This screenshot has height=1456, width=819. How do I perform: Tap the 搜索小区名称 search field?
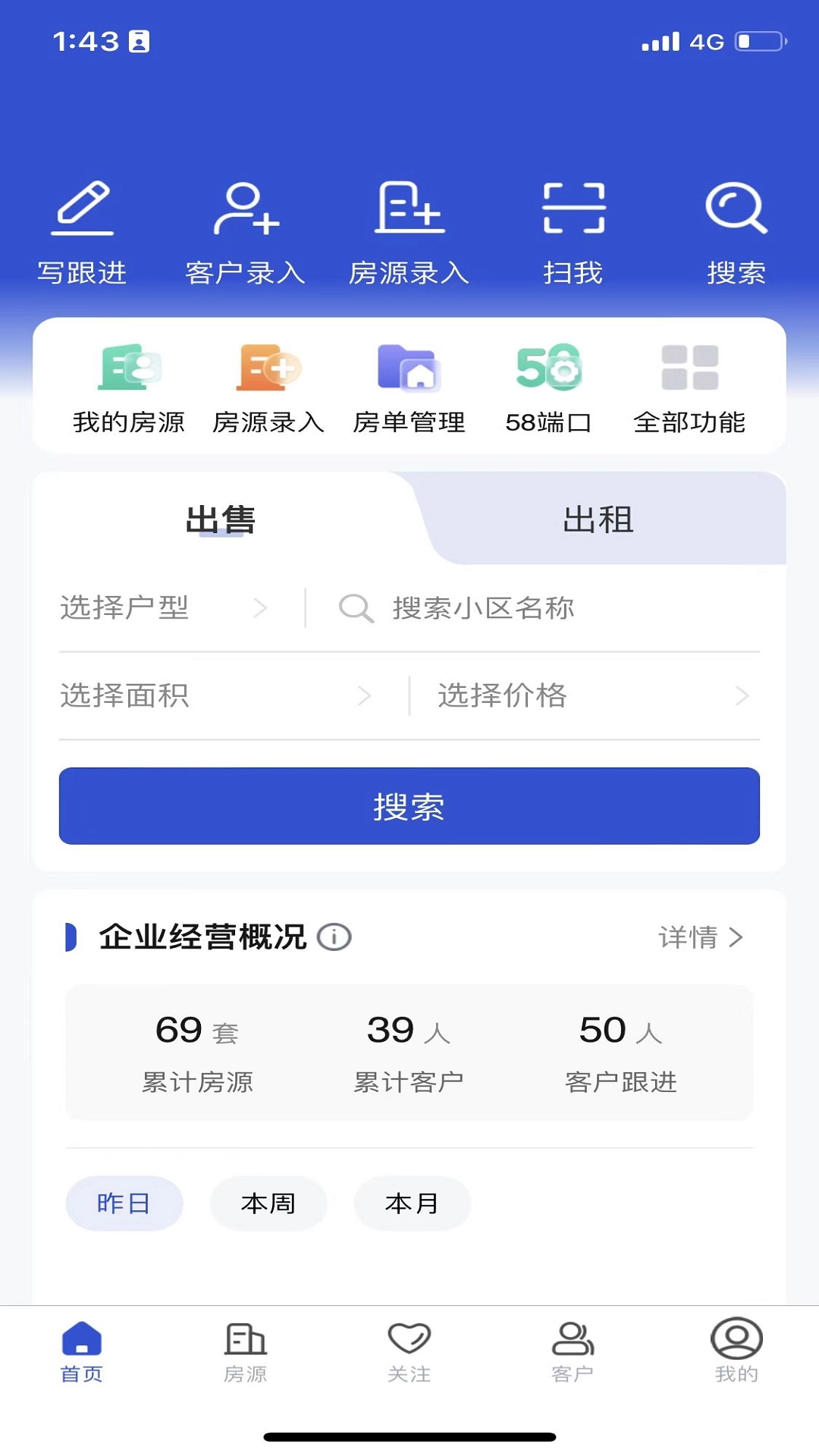click(x=531, y=608)
